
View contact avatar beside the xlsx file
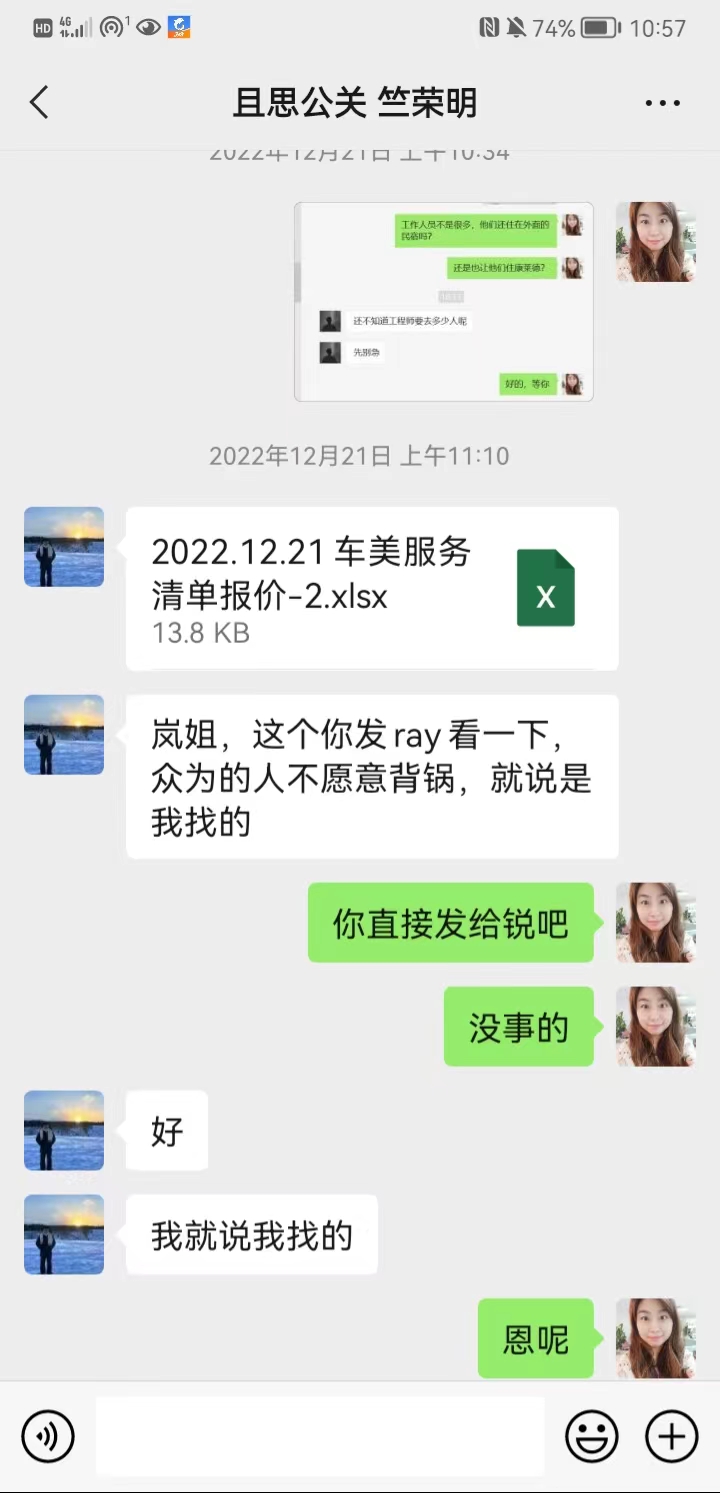[64, 546]
